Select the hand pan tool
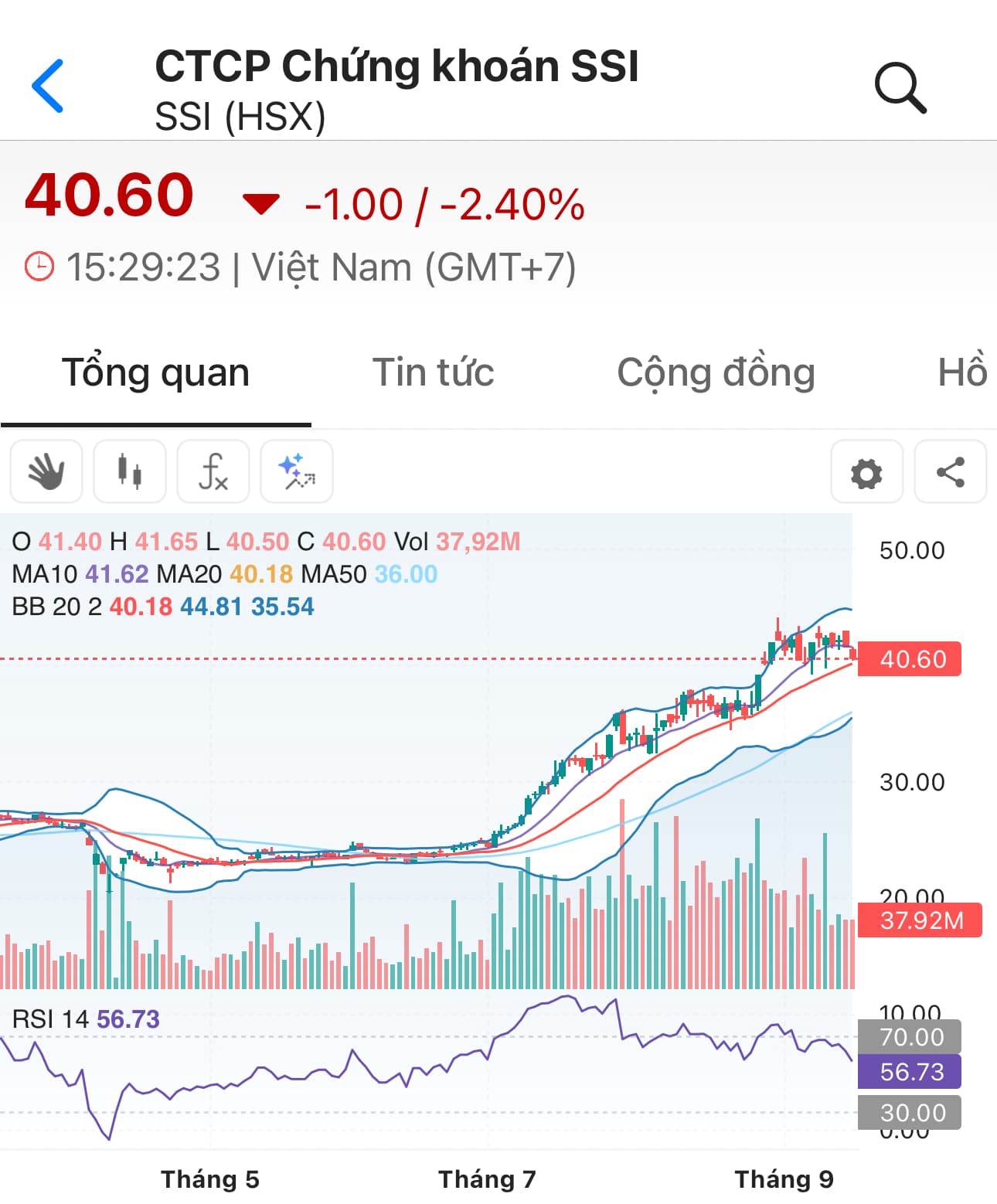Image resolution: width=997 pixels, height=1204 pixels. point(46,471)
